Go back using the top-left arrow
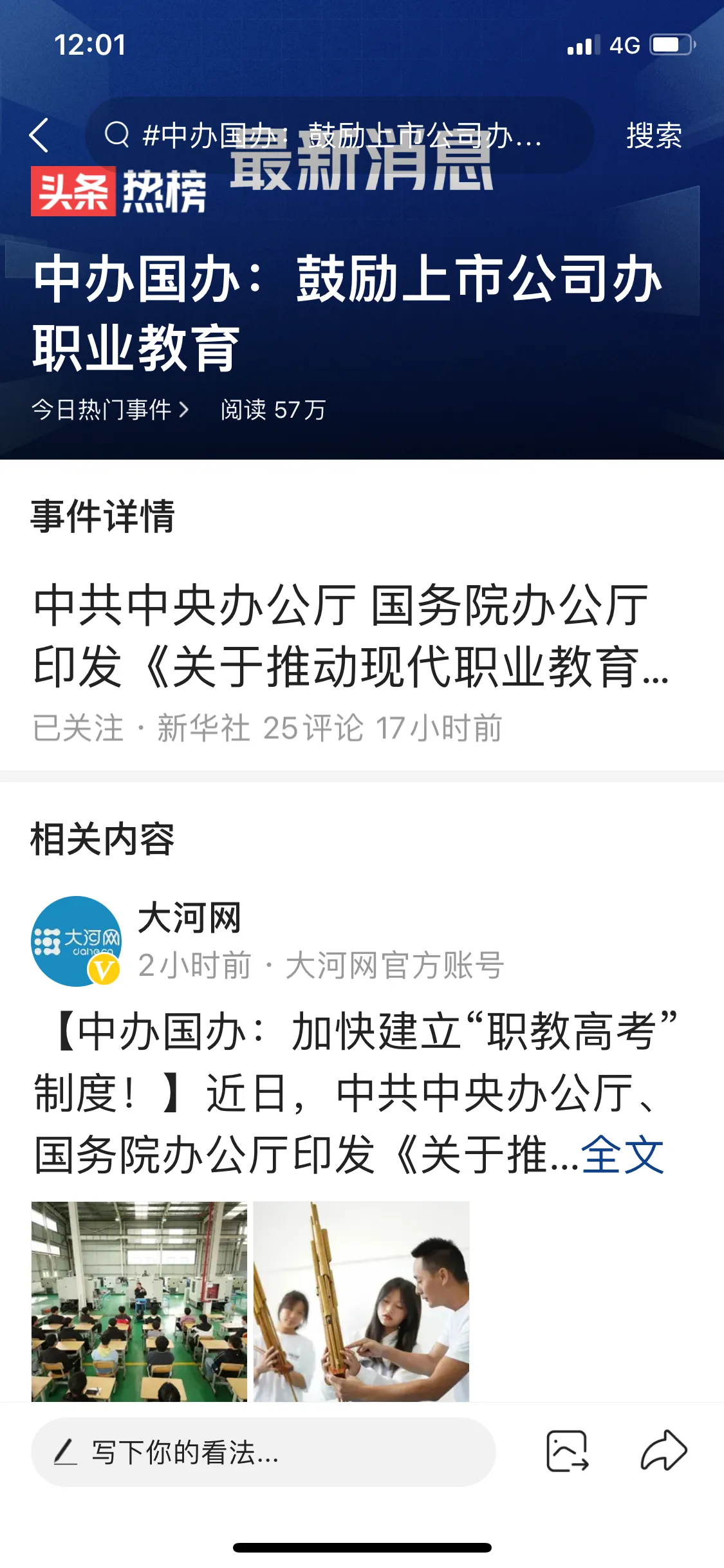724x1568 pixels. point(40,135)
